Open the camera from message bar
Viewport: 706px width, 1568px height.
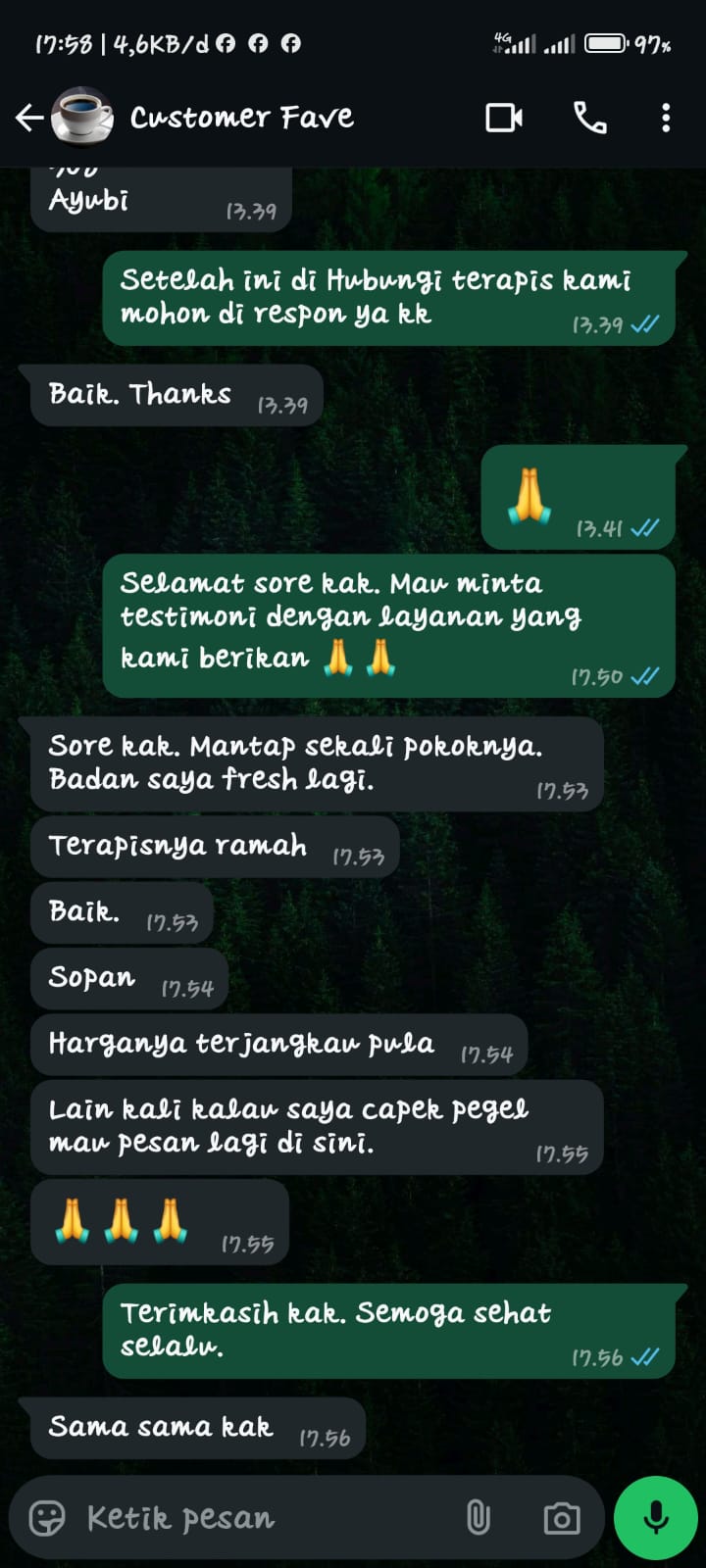[x=561, y=1518]
